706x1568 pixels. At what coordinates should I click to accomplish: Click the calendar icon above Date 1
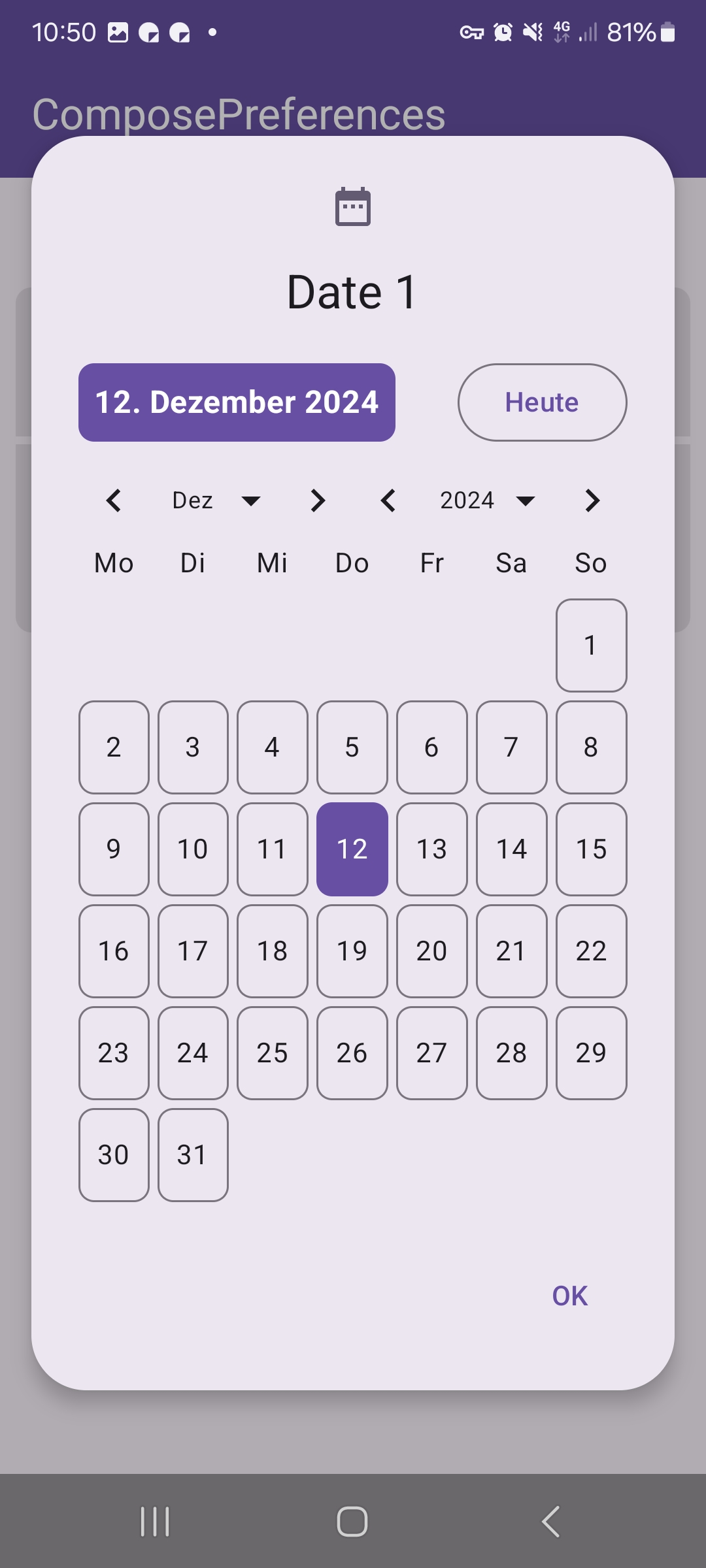[x=352, y=206]
